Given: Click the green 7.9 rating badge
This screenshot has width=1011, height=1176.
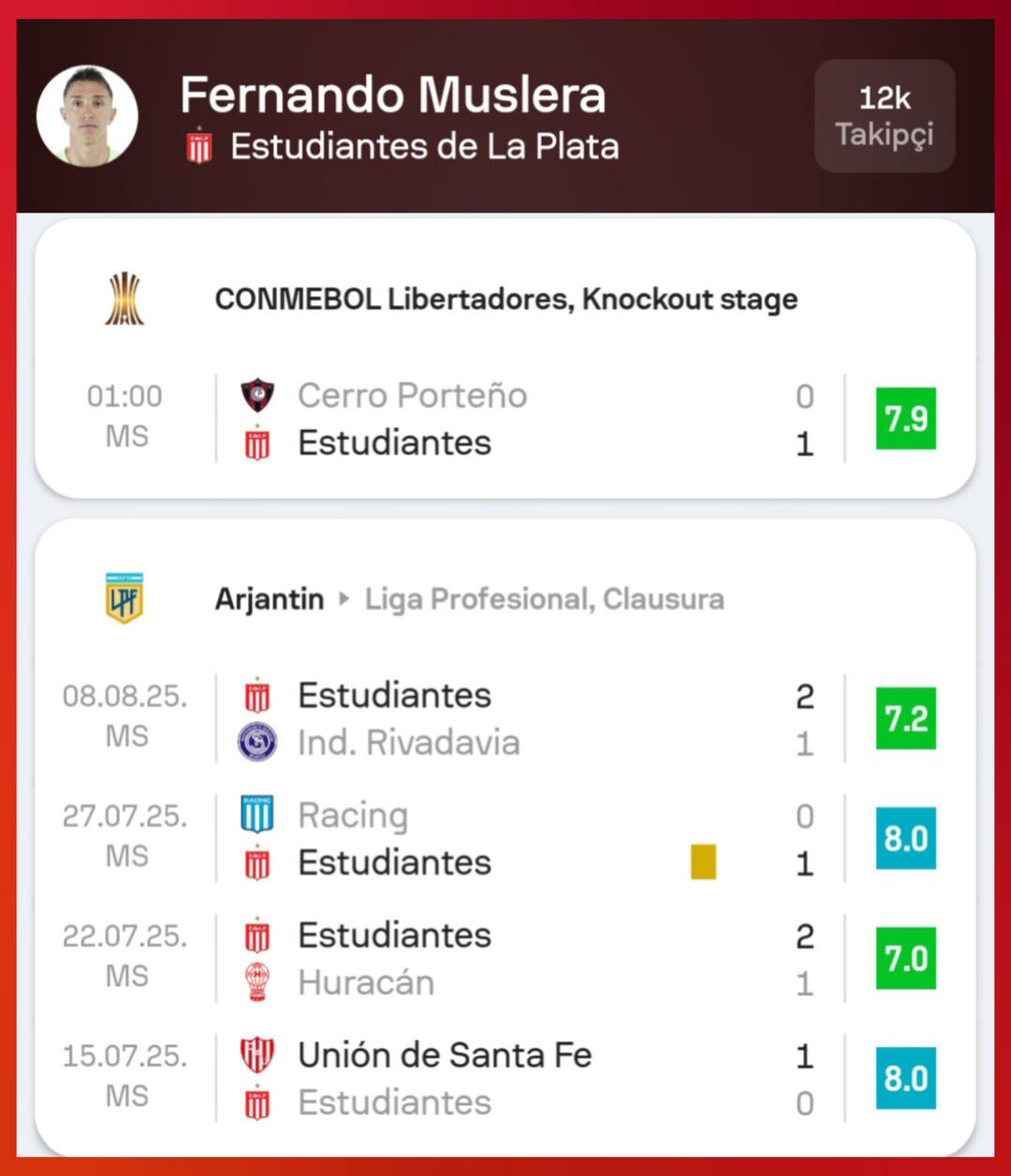Looking at the screenshot, I should click(x=904, y=419).
